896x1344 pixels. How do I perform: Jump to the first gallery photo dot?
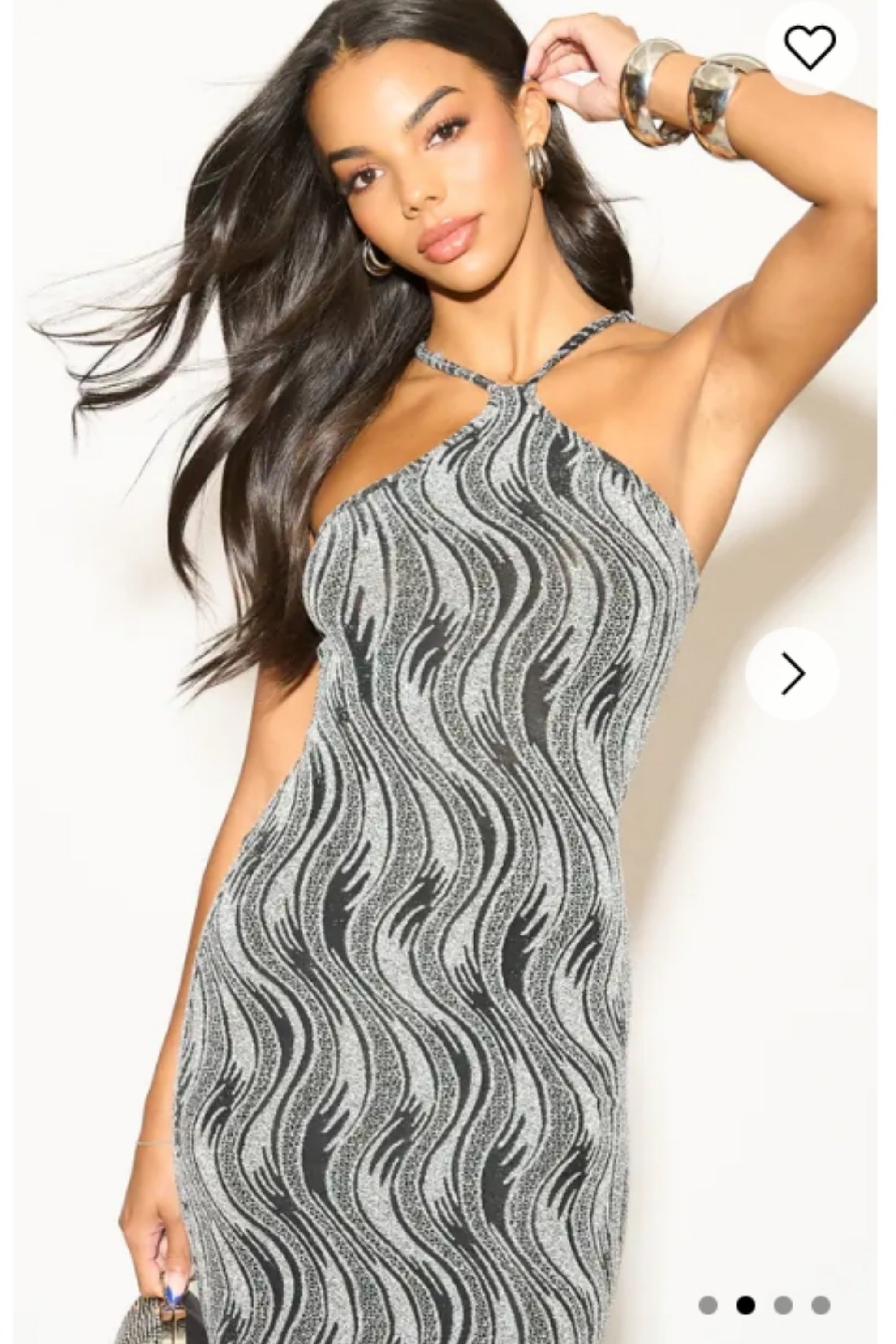coord(708,1301)
